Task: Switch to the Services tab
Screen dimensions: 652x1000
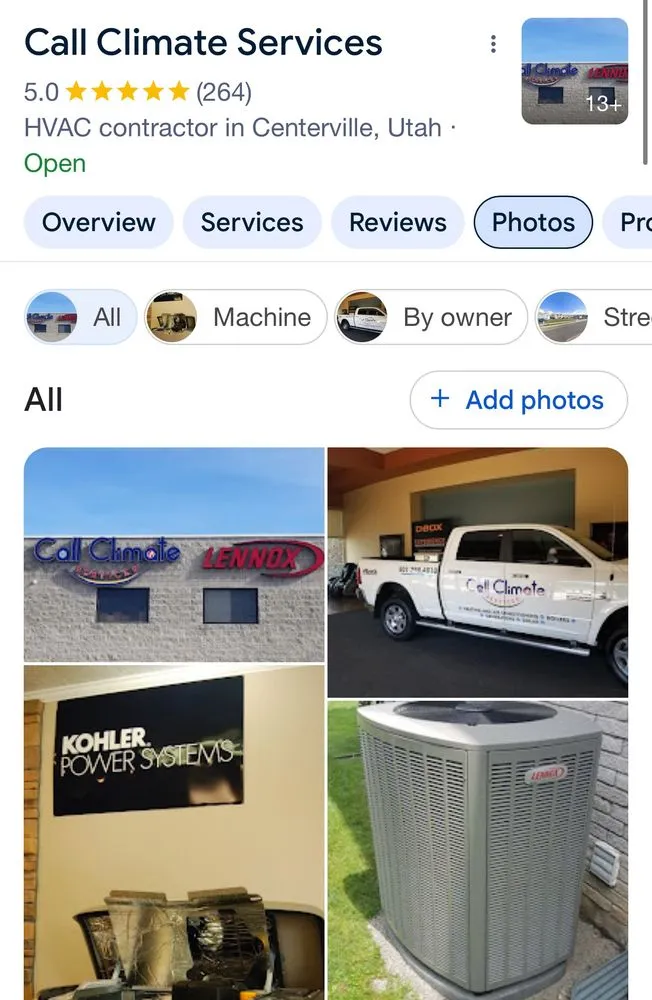Action: click(252, 222)
